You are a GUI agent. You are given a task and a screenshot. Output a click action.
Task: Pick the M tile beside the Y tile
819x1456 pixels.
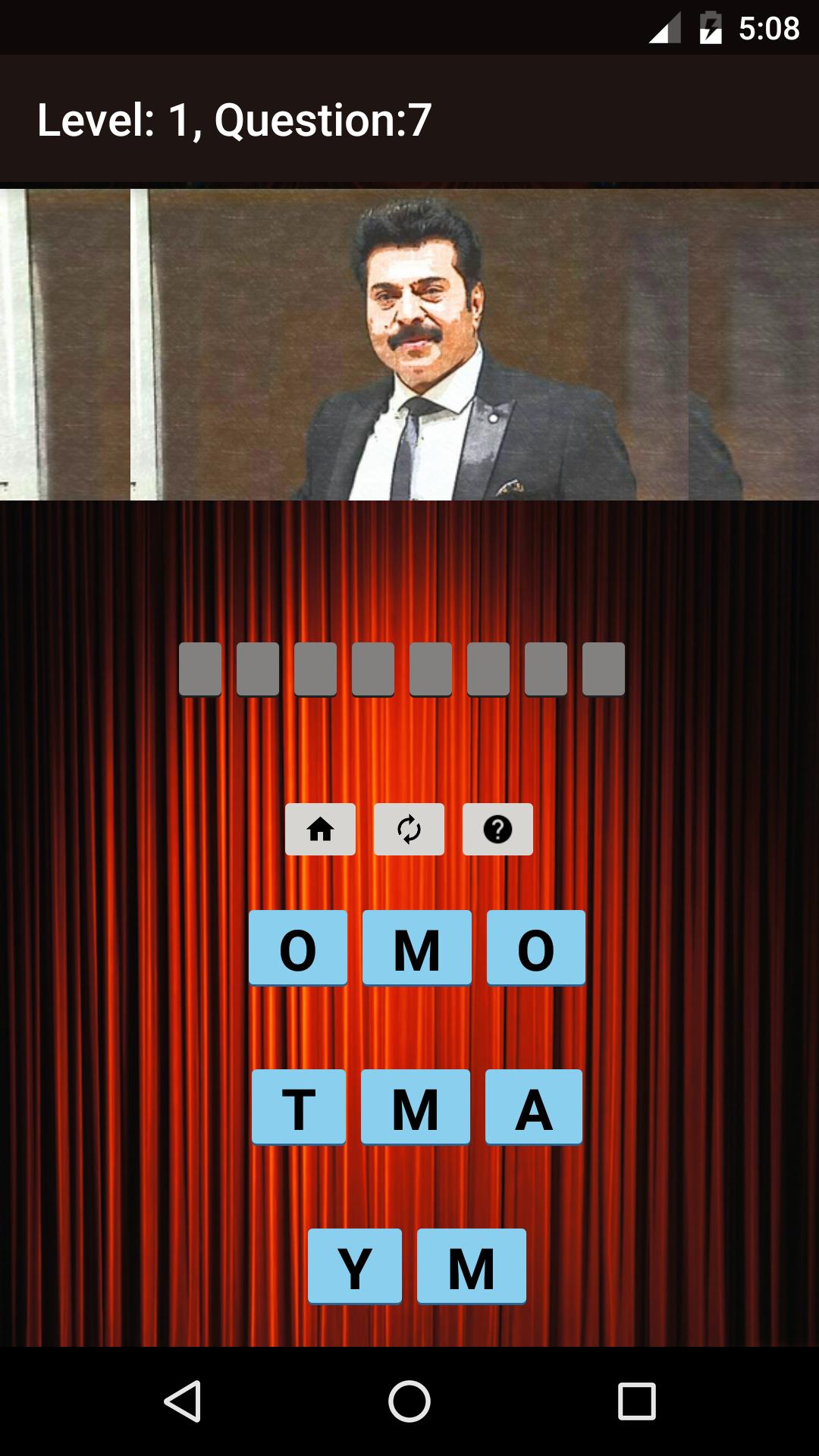click(471, 1266)
